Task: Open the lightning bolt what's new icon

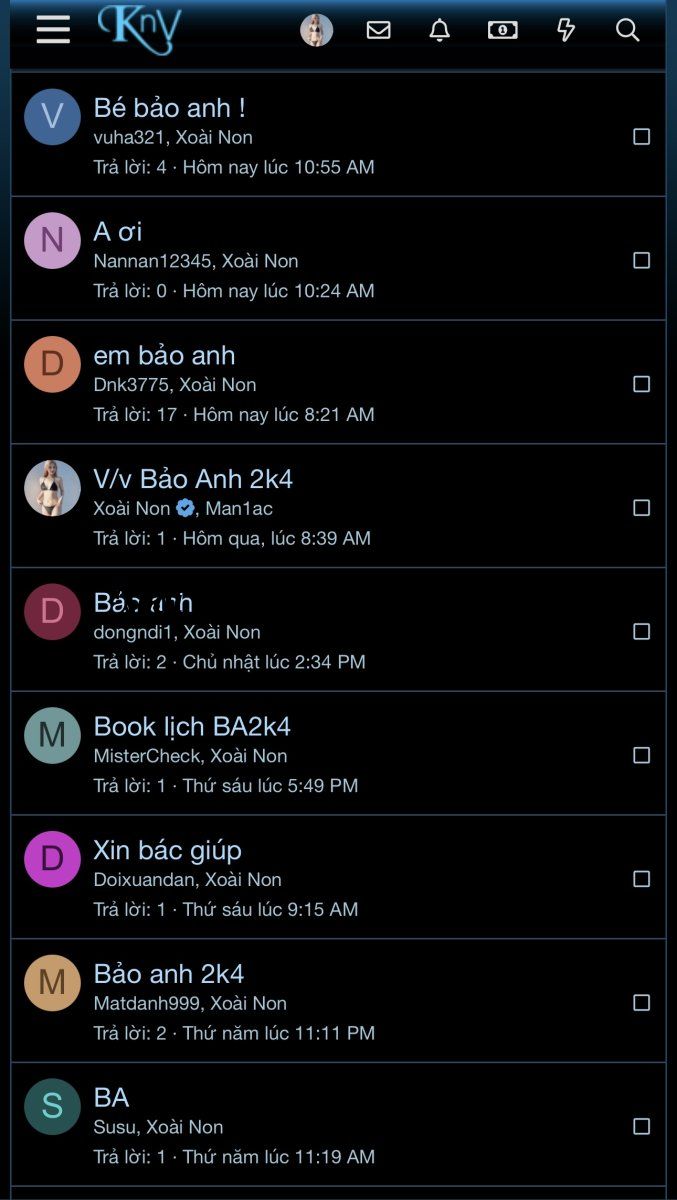Action: click(x=566, y=30)
